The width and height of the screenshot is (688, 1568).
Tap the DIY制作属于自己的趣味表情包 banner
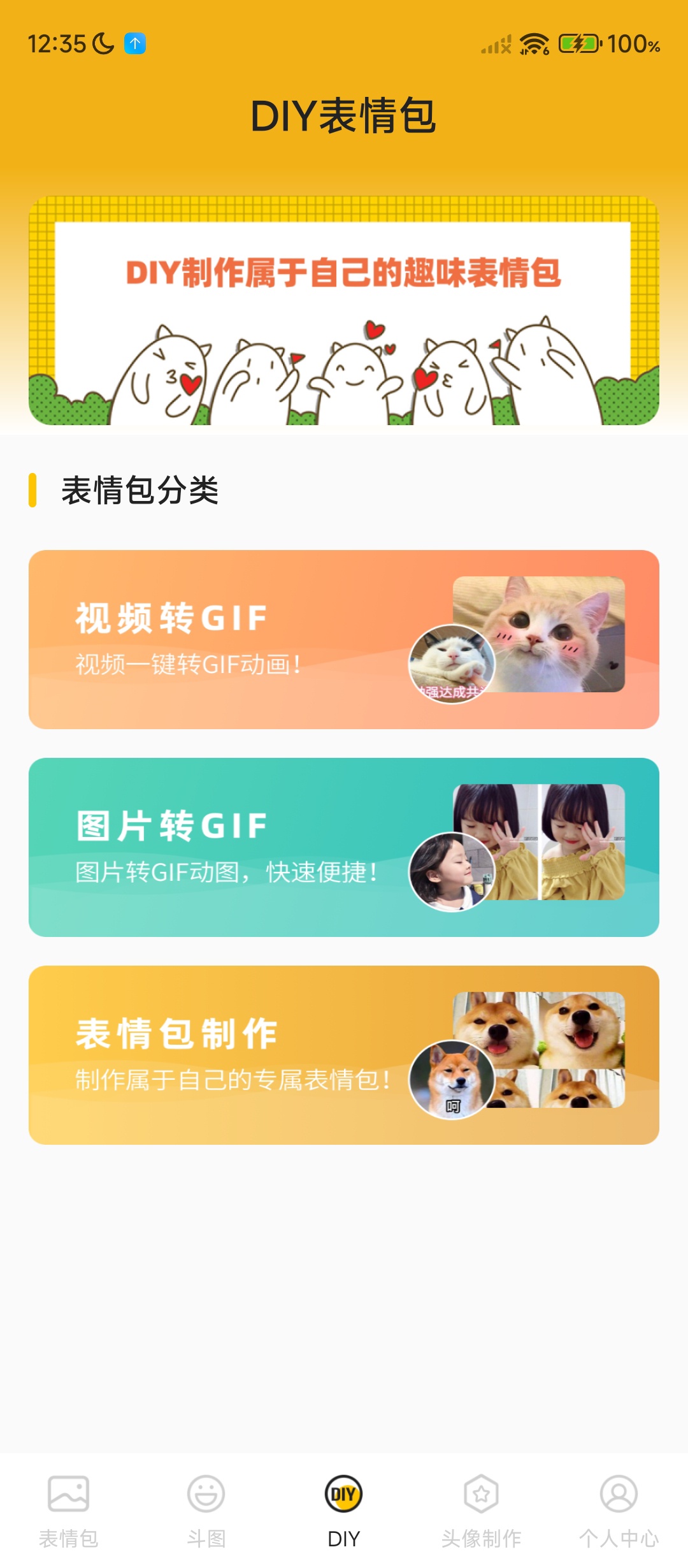click(344, 310)
